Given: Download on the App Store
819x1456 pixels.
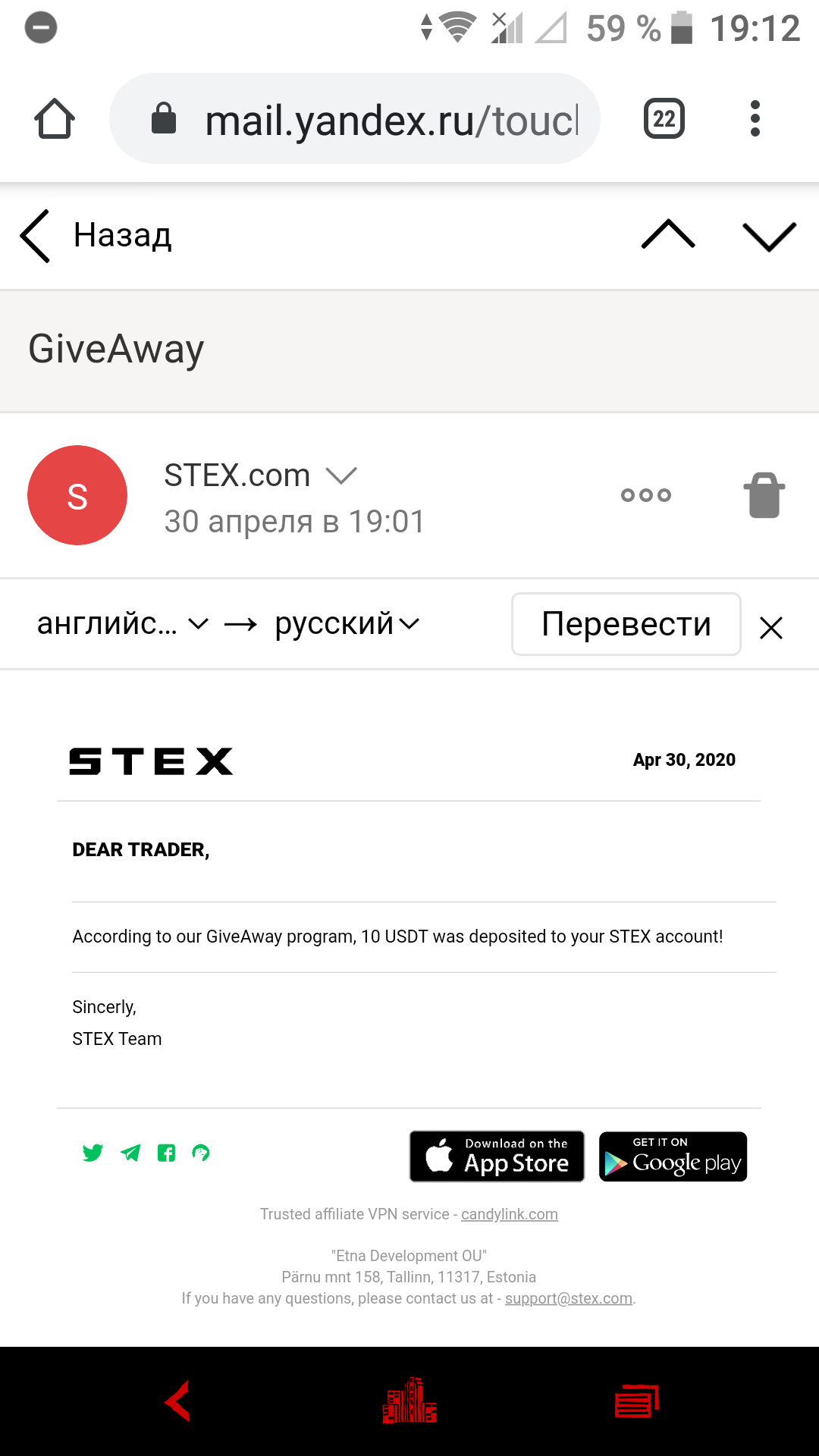Looking at the screenshot, I should pyautogui.click(x=497, y=1156).
